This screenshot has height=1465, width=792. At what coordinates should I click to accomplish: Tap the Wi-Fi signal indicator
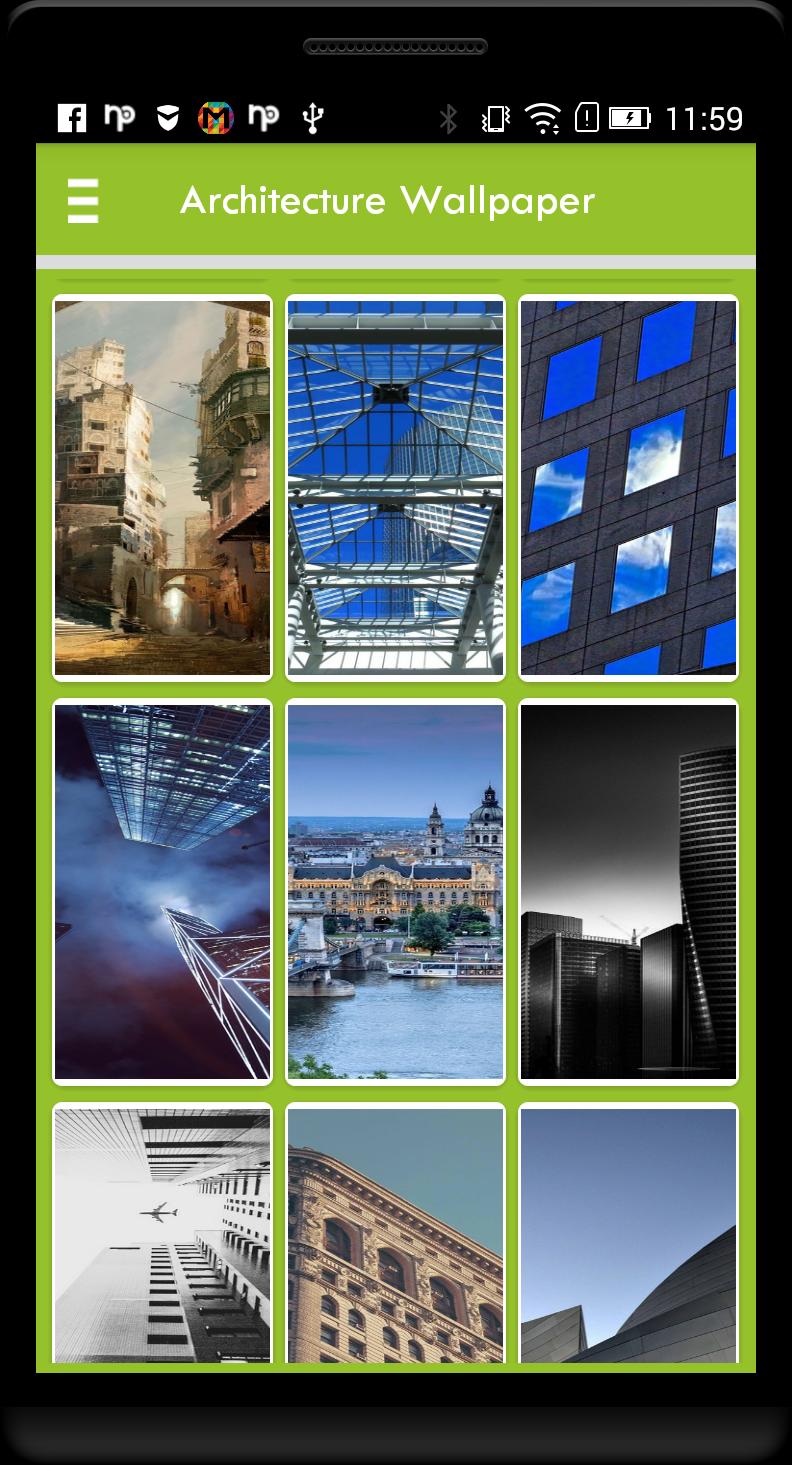click(541, 118)
